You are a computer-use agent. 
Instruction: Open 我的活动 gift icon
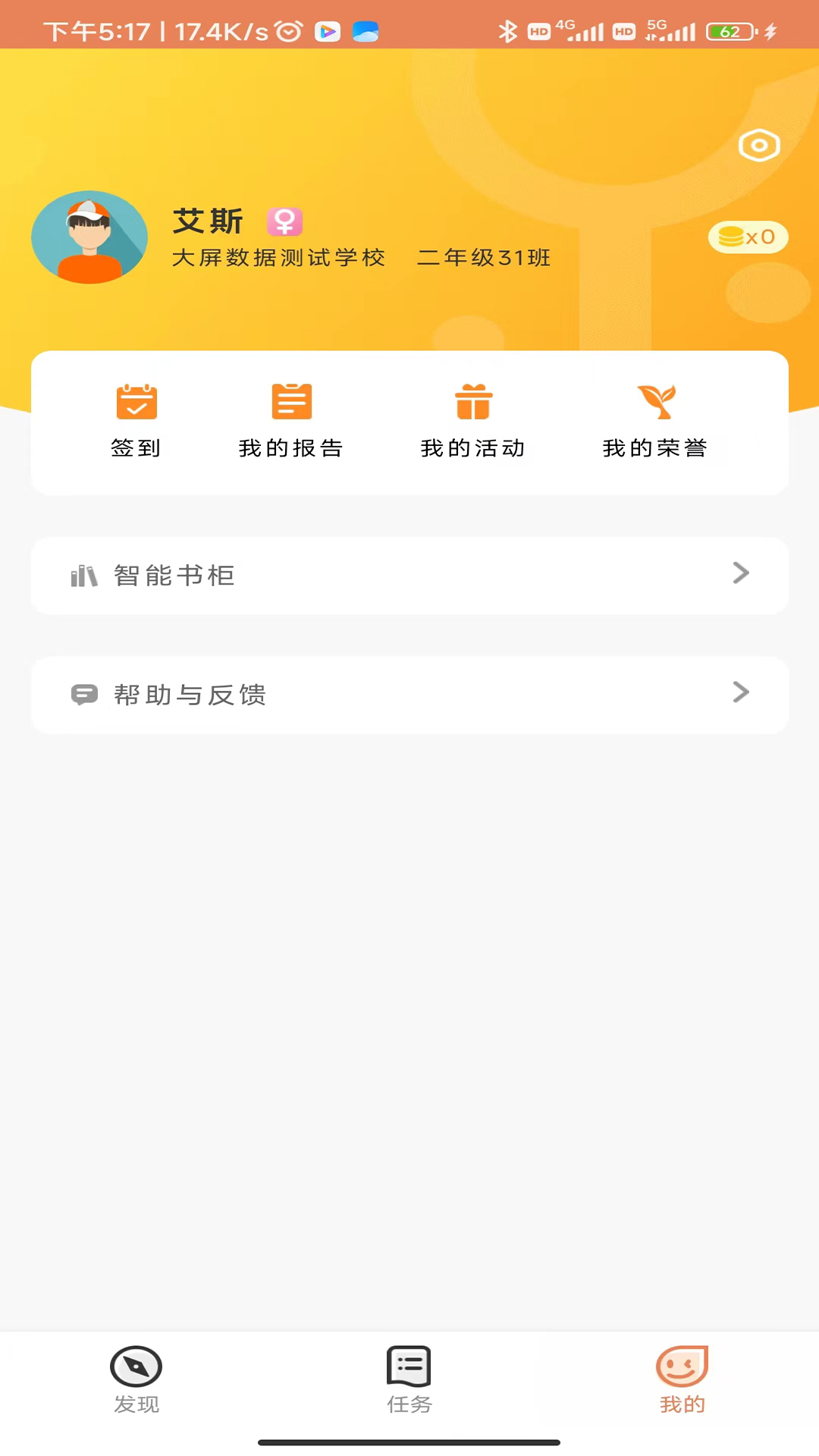(x=472, y=402)
